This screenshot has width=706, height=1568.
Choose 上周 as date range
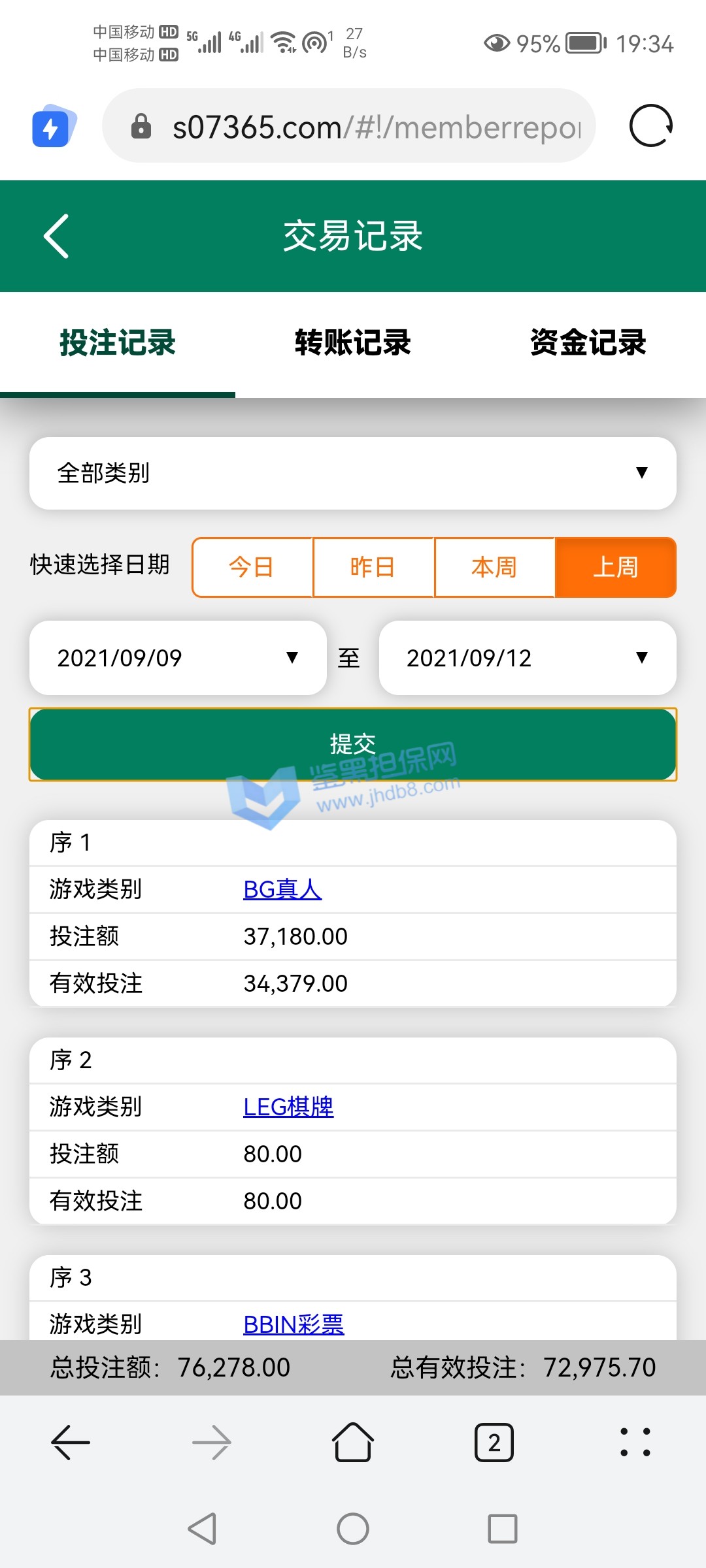[615, 567]
